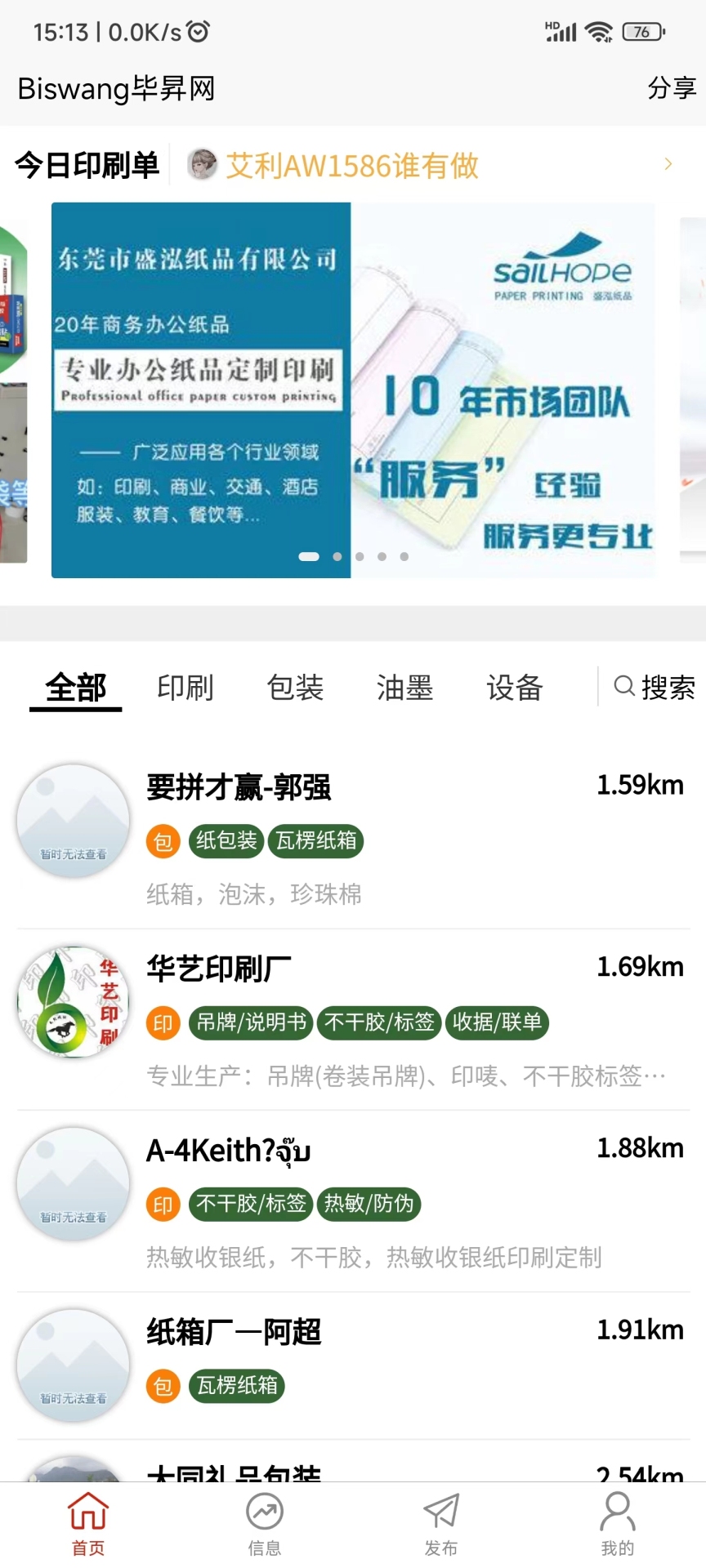Tap the orange 包 badge on 要拼才赢-郭强
This screenshot has height=1568, width=706.
pos(163,841)
